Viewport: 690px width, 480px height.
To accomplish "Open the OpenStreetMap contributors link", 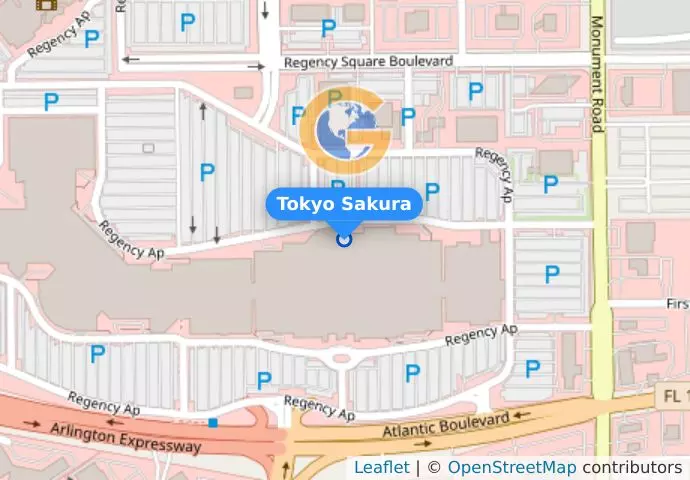I will [x=510, y=468].
